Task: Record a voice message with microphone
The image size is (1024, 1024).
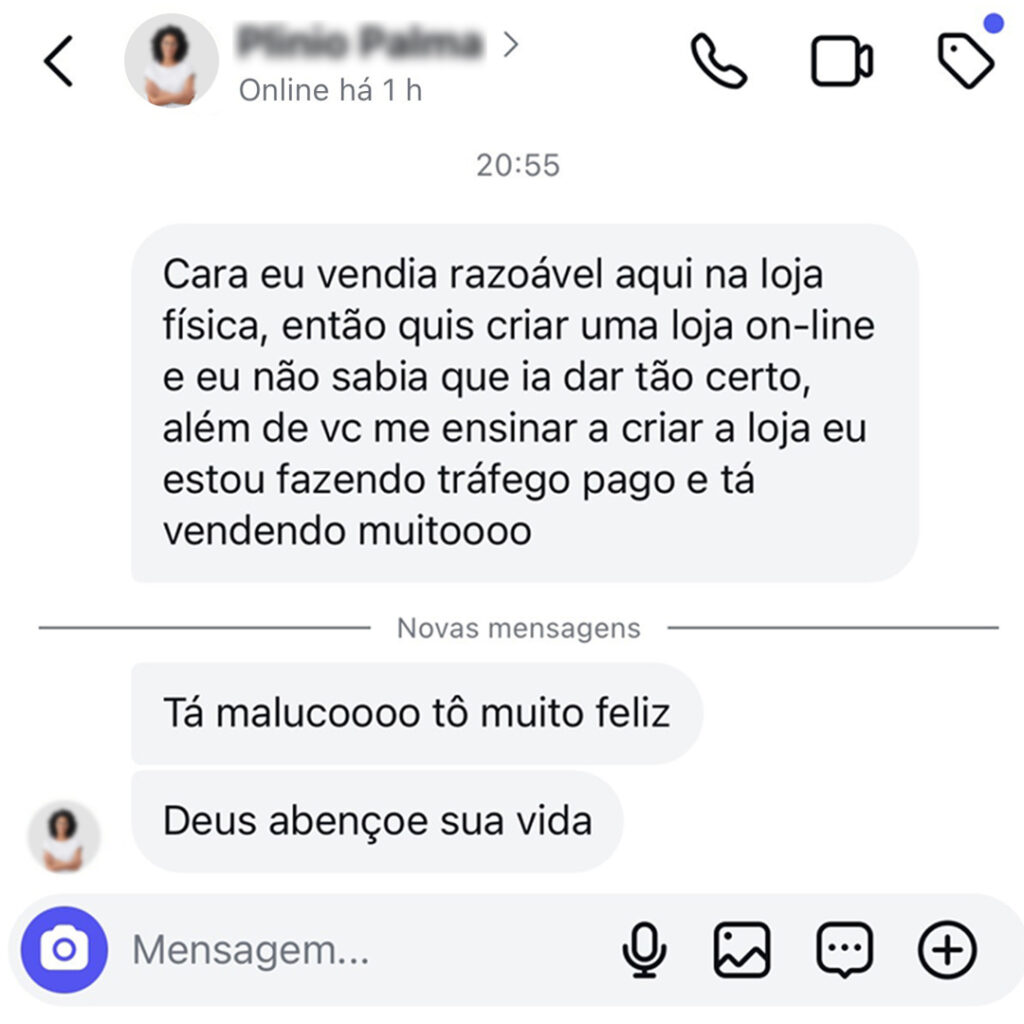Action: 643,949
